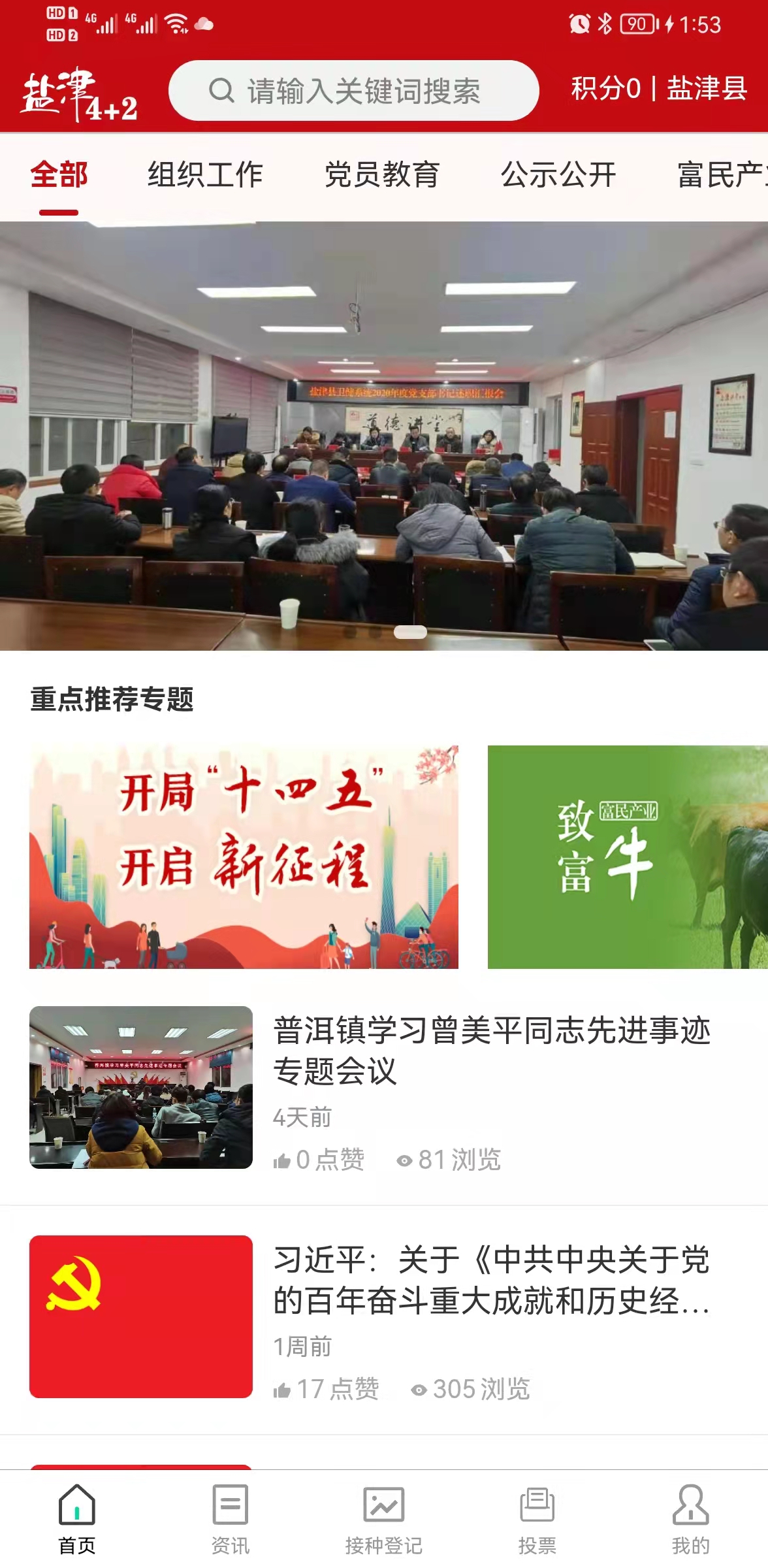Open the meeting room carousel banner
Screen dimensions: 768x1568
point(384,435)
